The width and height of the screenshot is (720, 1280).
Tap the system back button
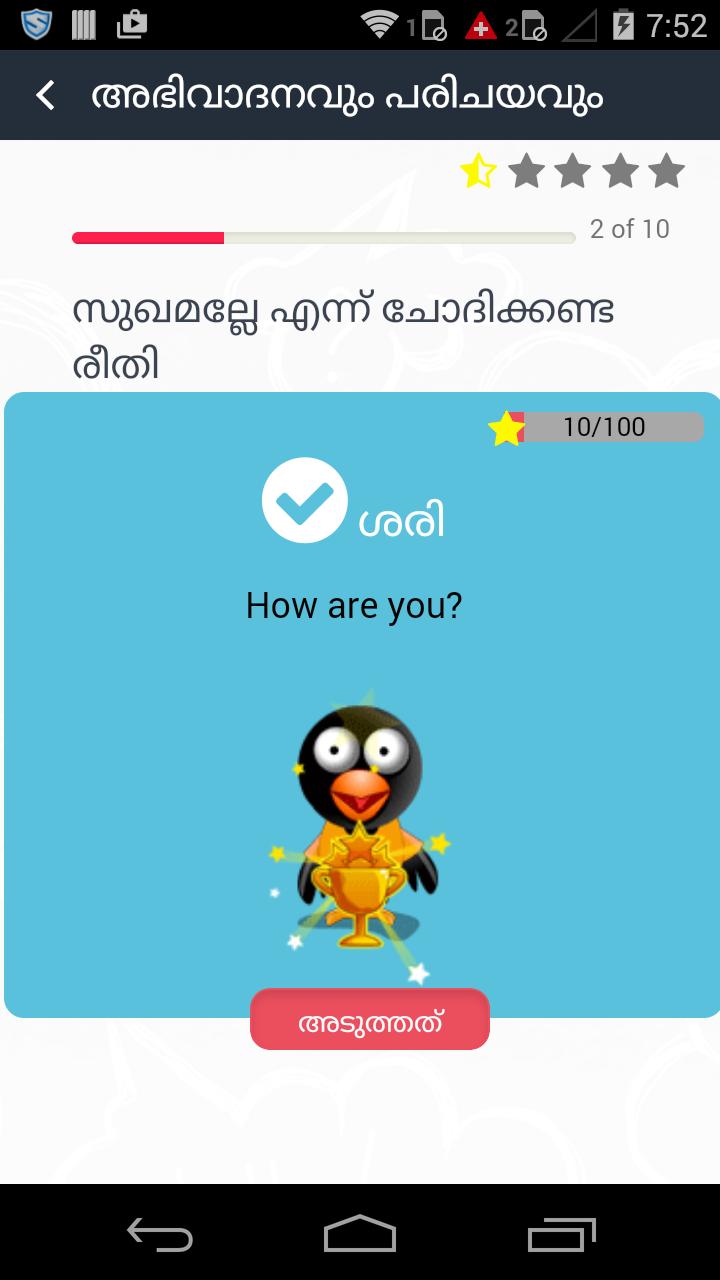point(160,1233)
